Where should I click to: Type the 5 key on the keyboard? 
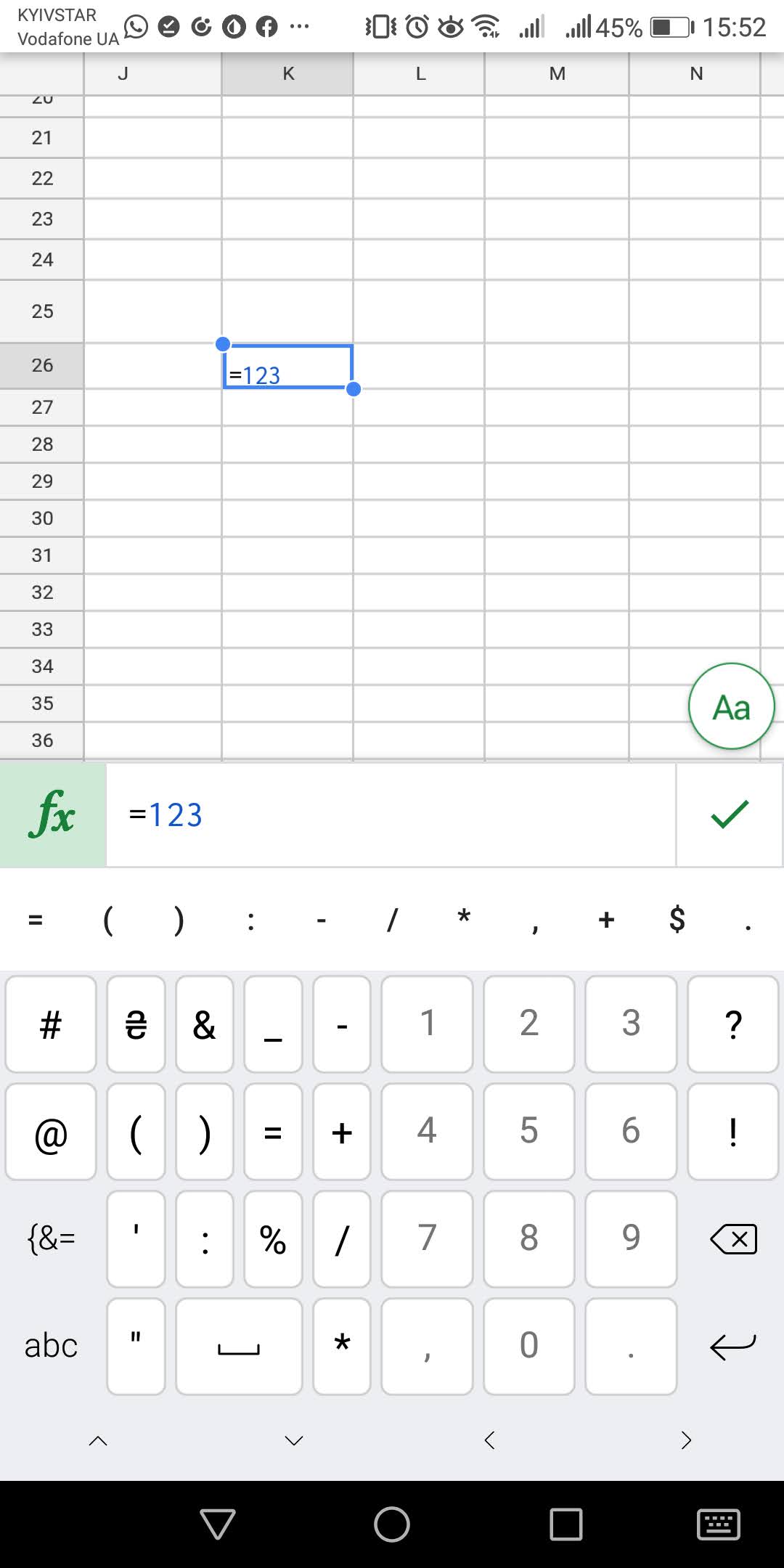coord(528,1131)
